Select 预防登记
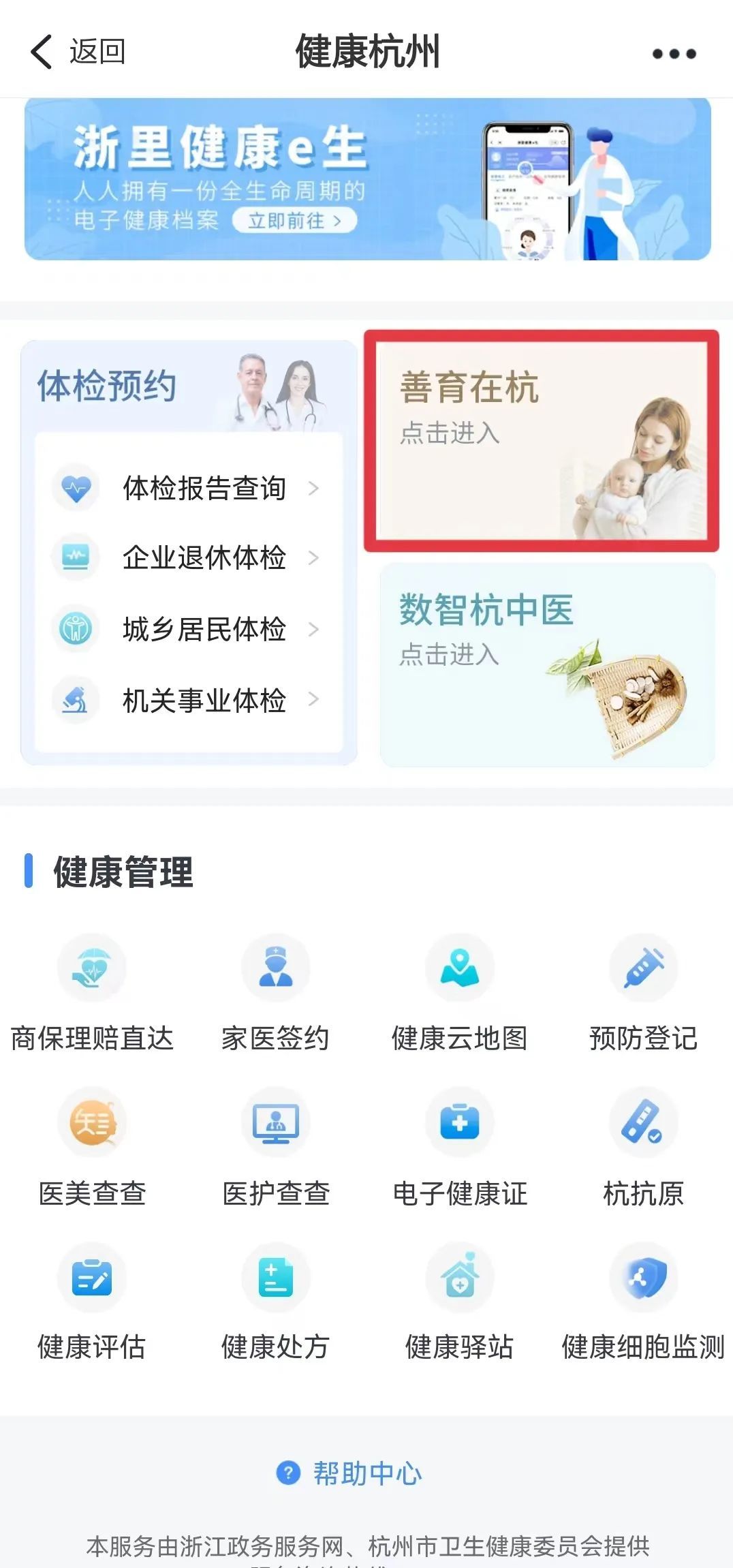733x1568 pixels. [643, 993]
